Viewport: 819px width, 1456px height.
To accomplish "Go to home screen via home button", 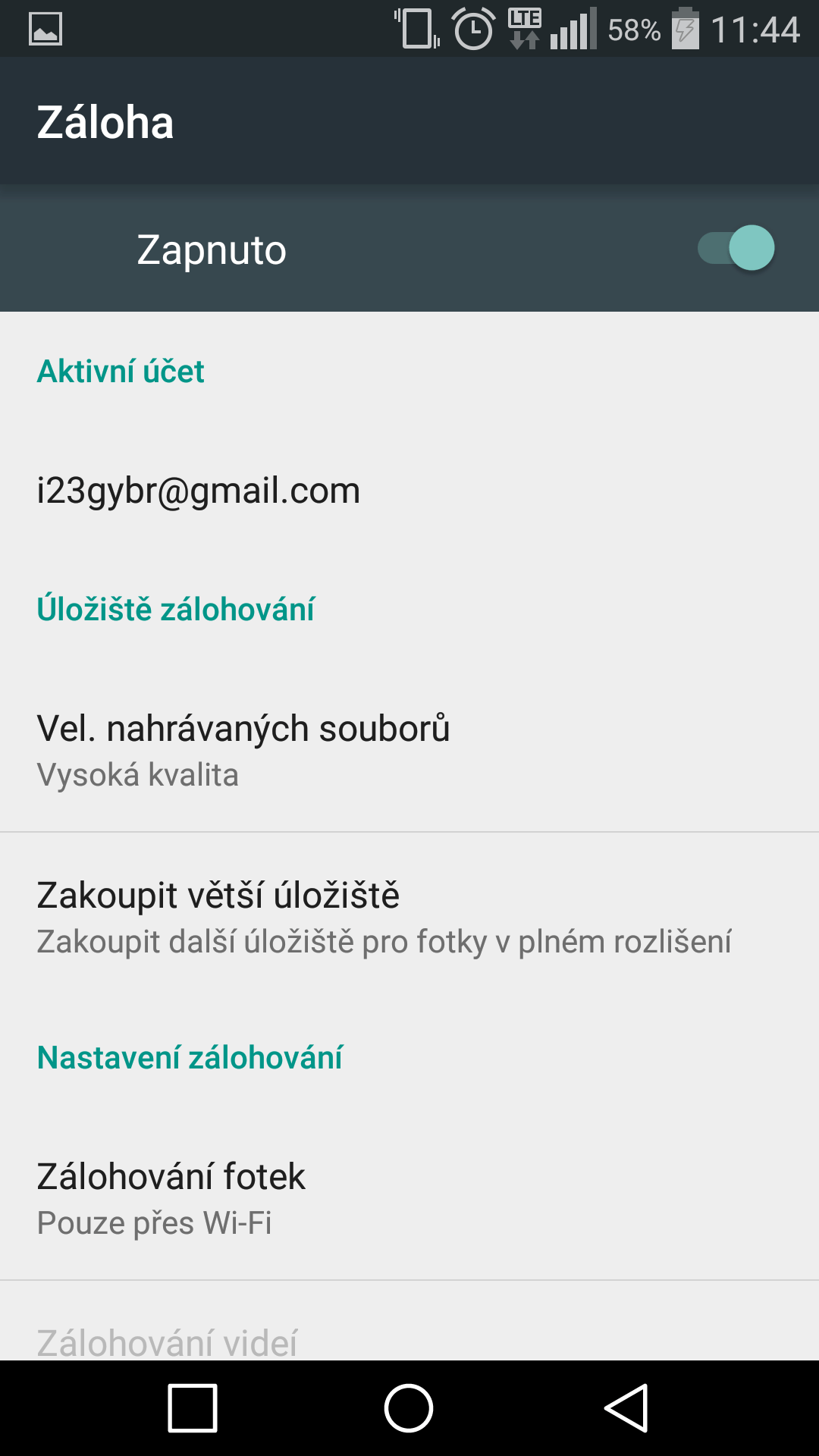I will coord(409,1408).
